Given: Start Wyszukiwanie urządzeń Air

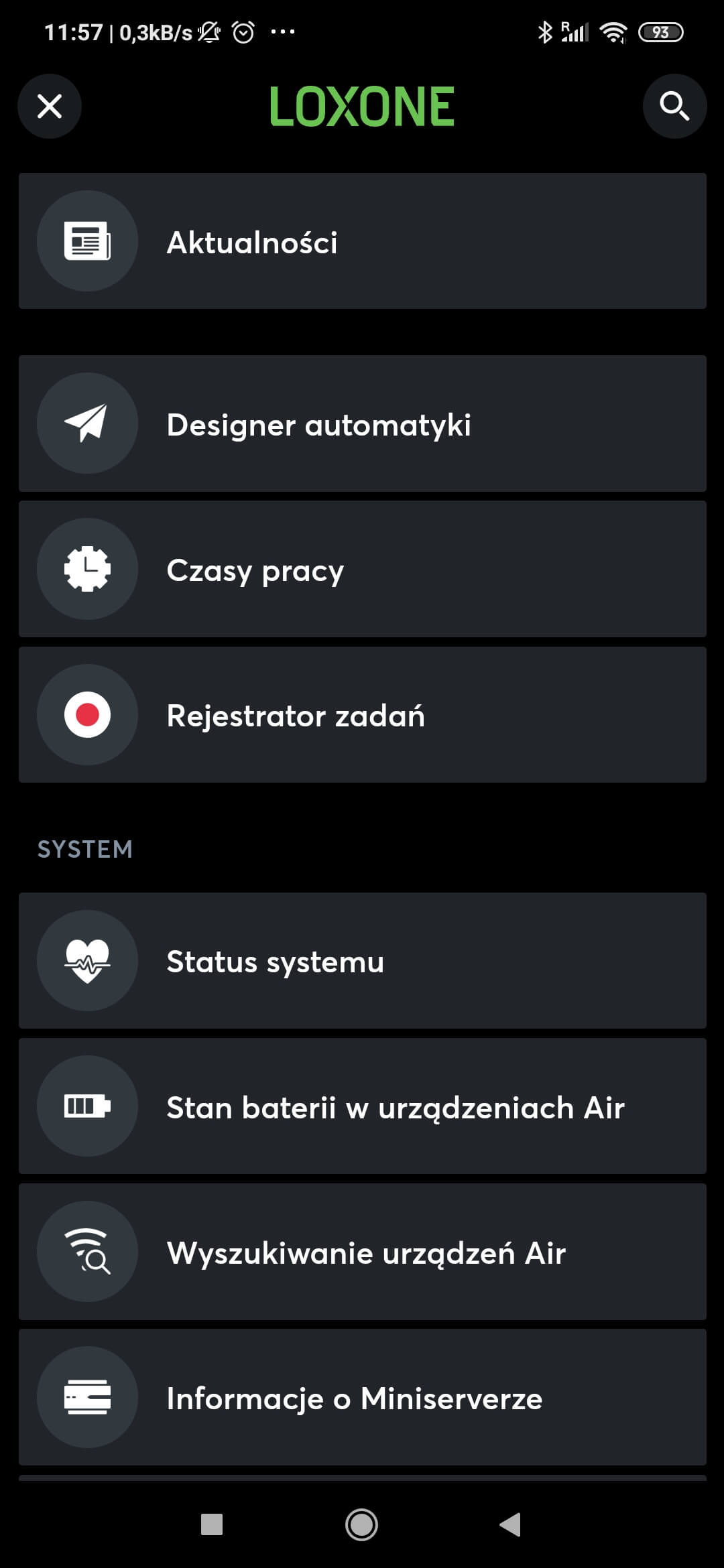Looking at the screenshot, I should pos(362,1252).
